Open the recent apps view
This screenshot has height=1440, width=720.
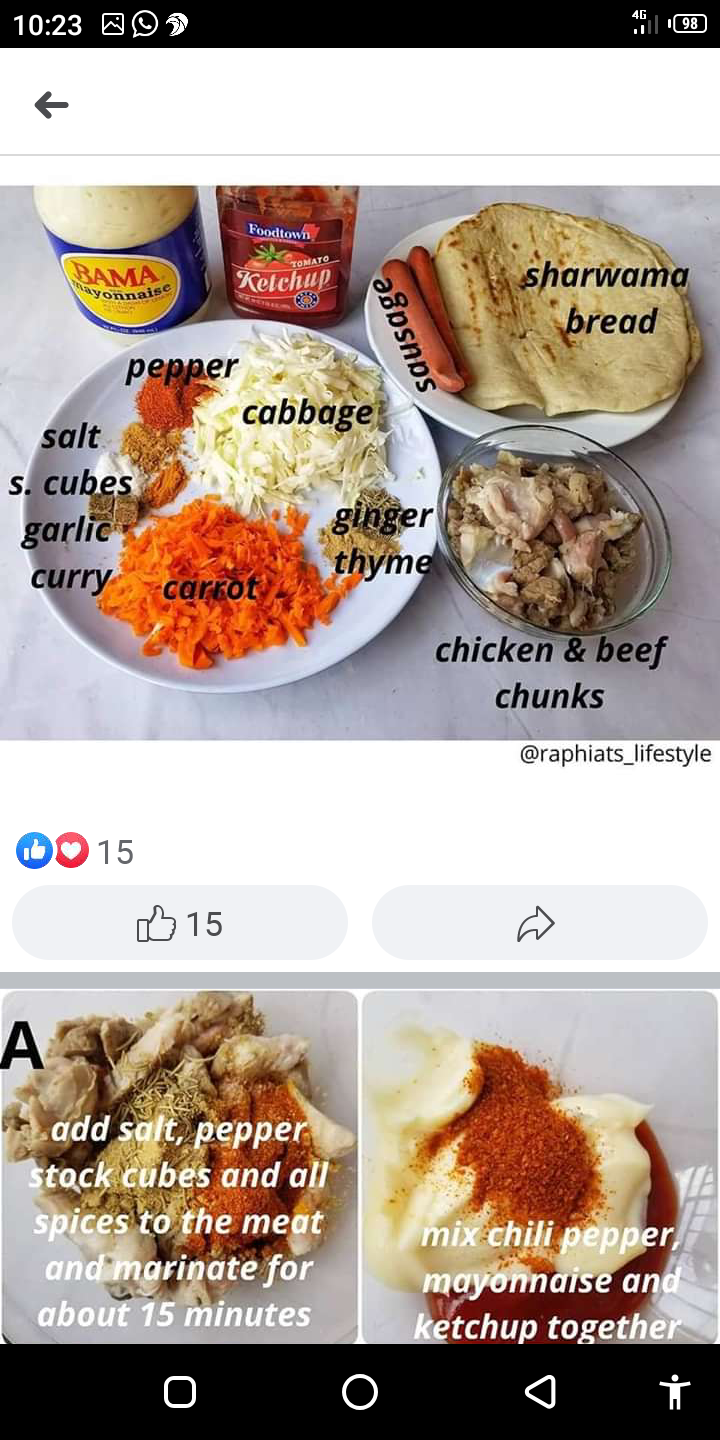click(x=180, y=1392)
